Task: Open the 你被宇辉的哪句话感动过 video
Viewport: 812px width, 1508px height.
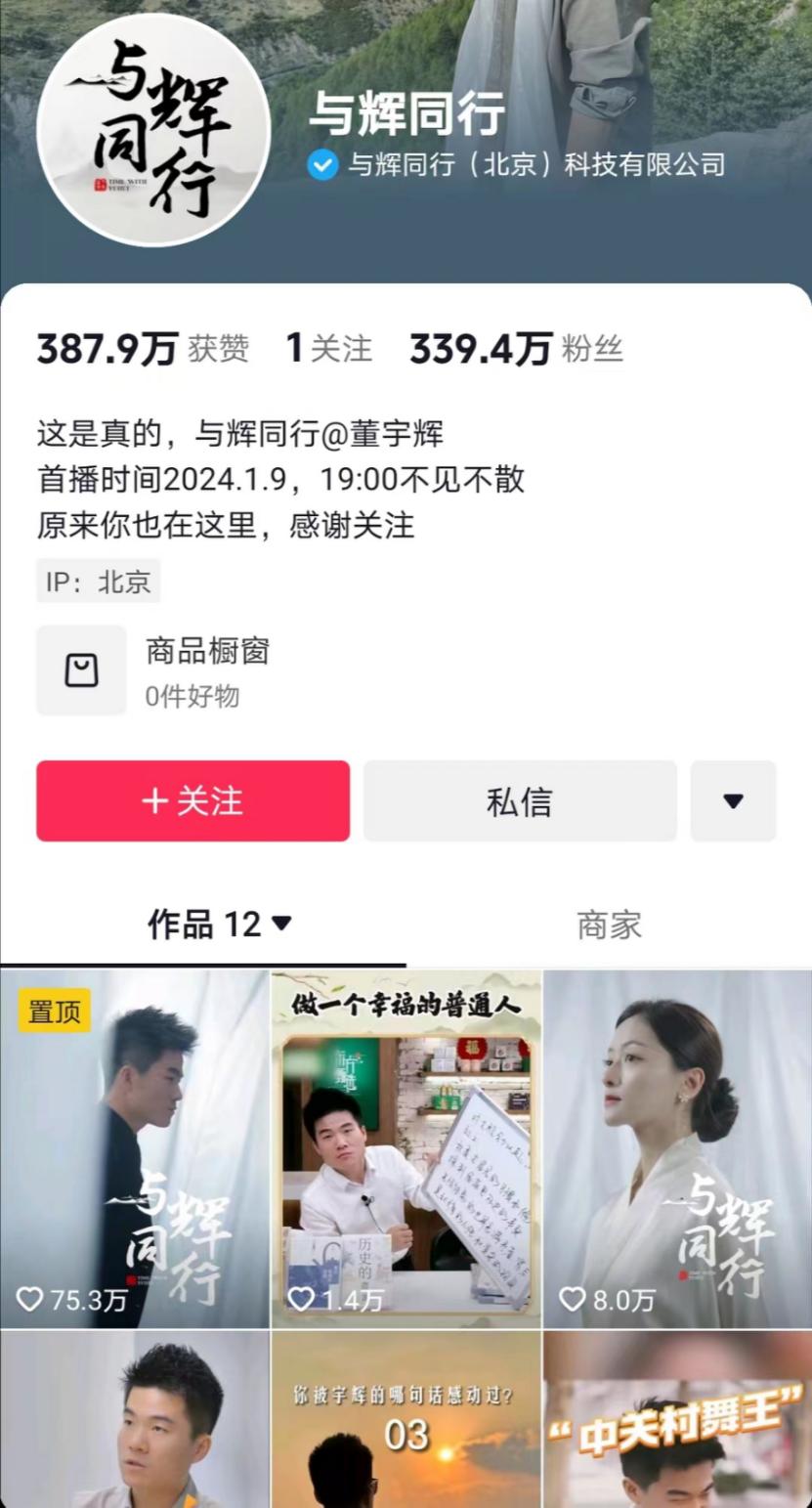Action: click(406, 1422)
